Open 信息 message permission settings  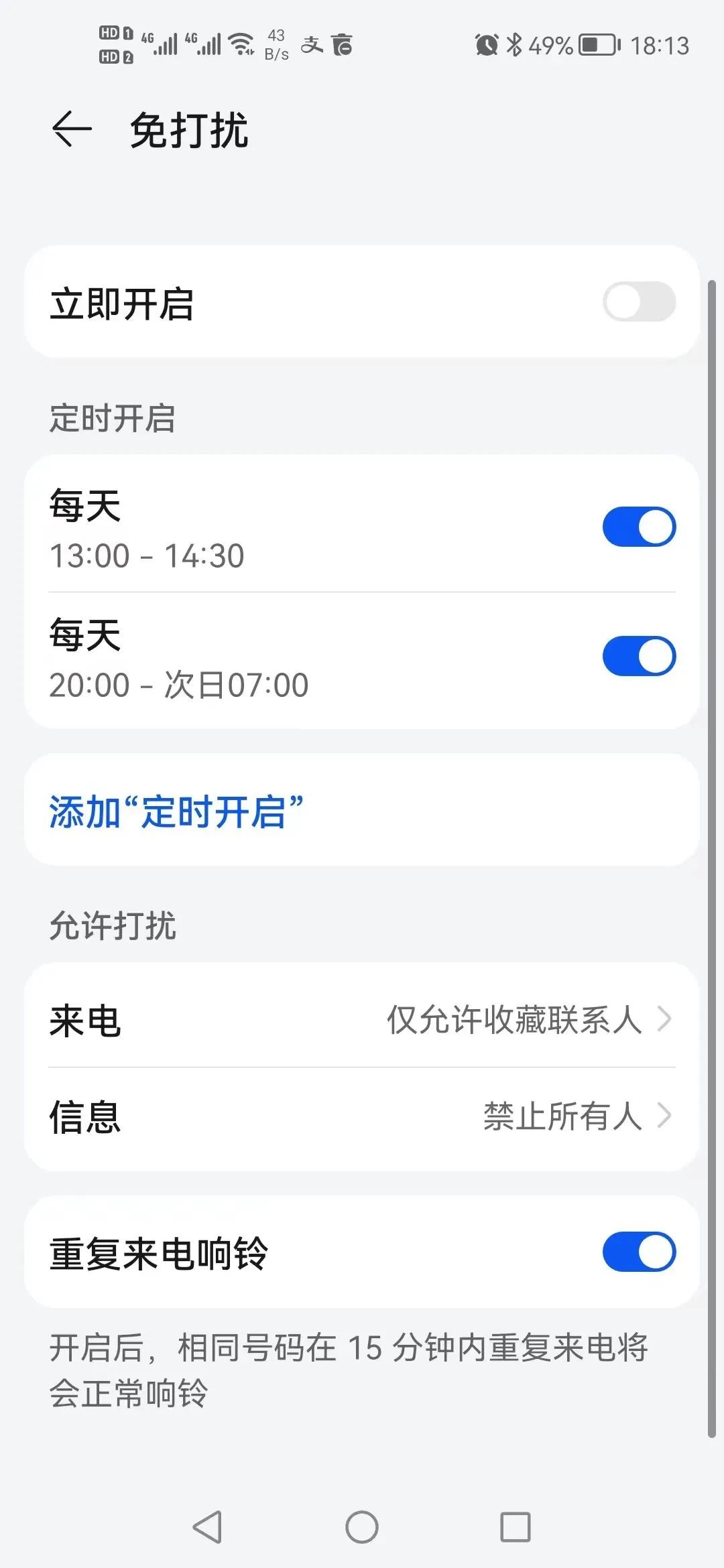tap(362, 1116)
